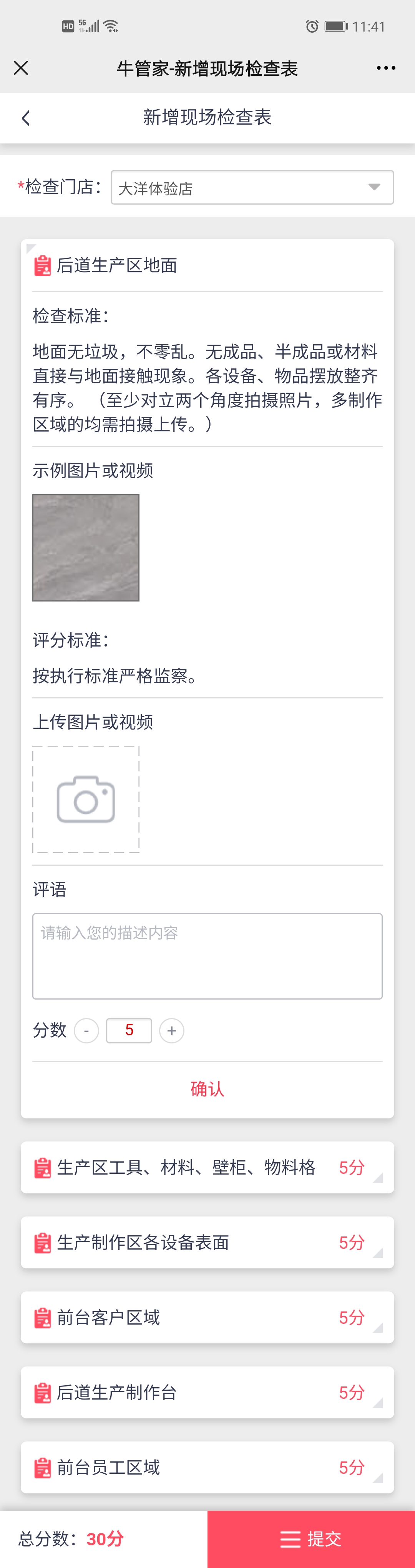
Task: Close the 牛管家 mini program page
Action: pyautogui.click(x=21, y=68)
